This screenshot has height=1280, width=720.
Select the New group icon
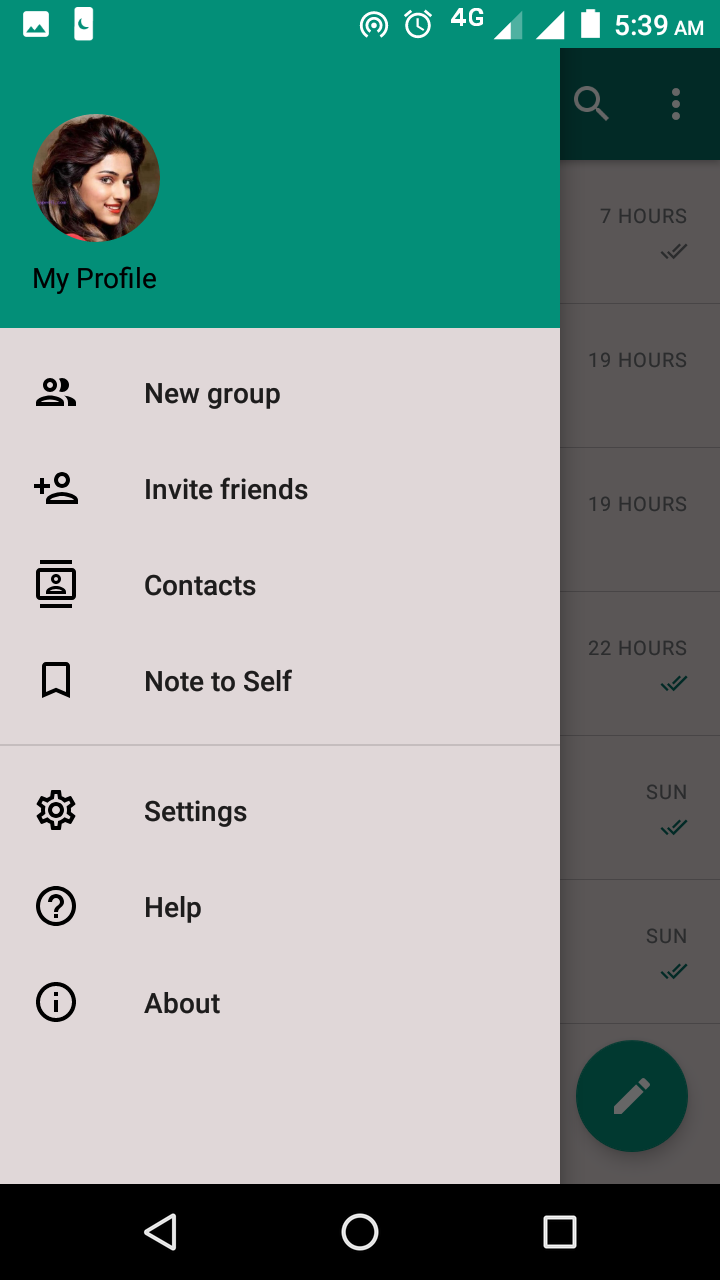(55, 392)
